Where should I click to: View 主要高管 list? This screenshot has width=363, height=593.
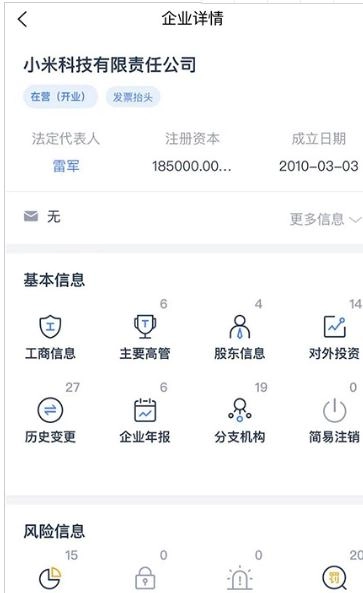(x=145, y=337)
